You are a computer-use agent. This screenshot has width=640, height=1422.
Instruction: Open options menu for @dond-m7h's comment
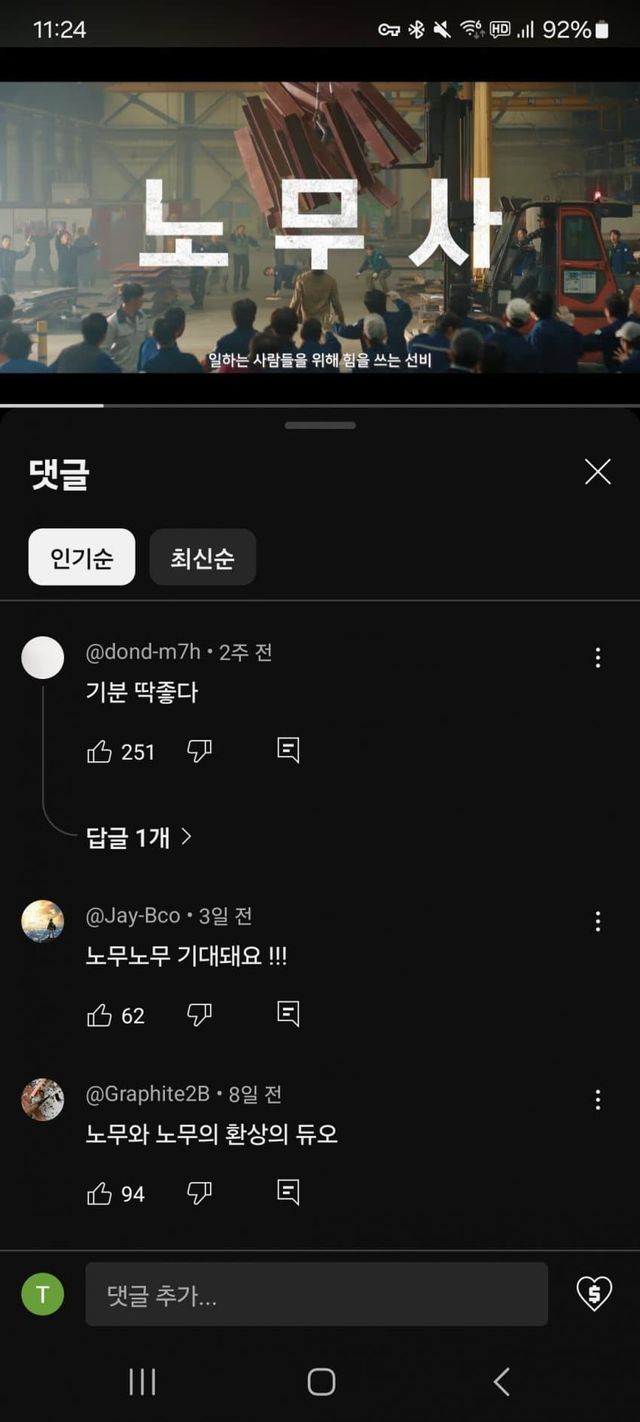597,657
